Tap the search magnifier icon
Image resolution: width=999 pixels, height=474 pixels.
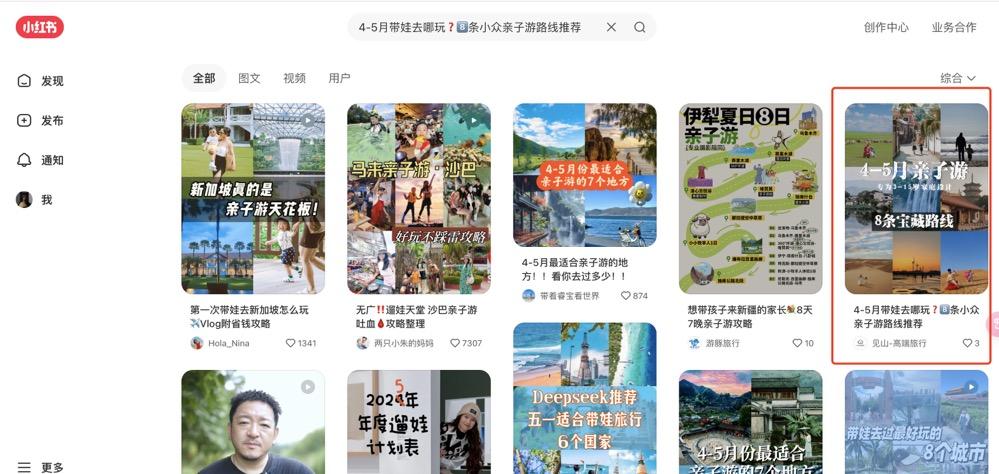(640, 27)
